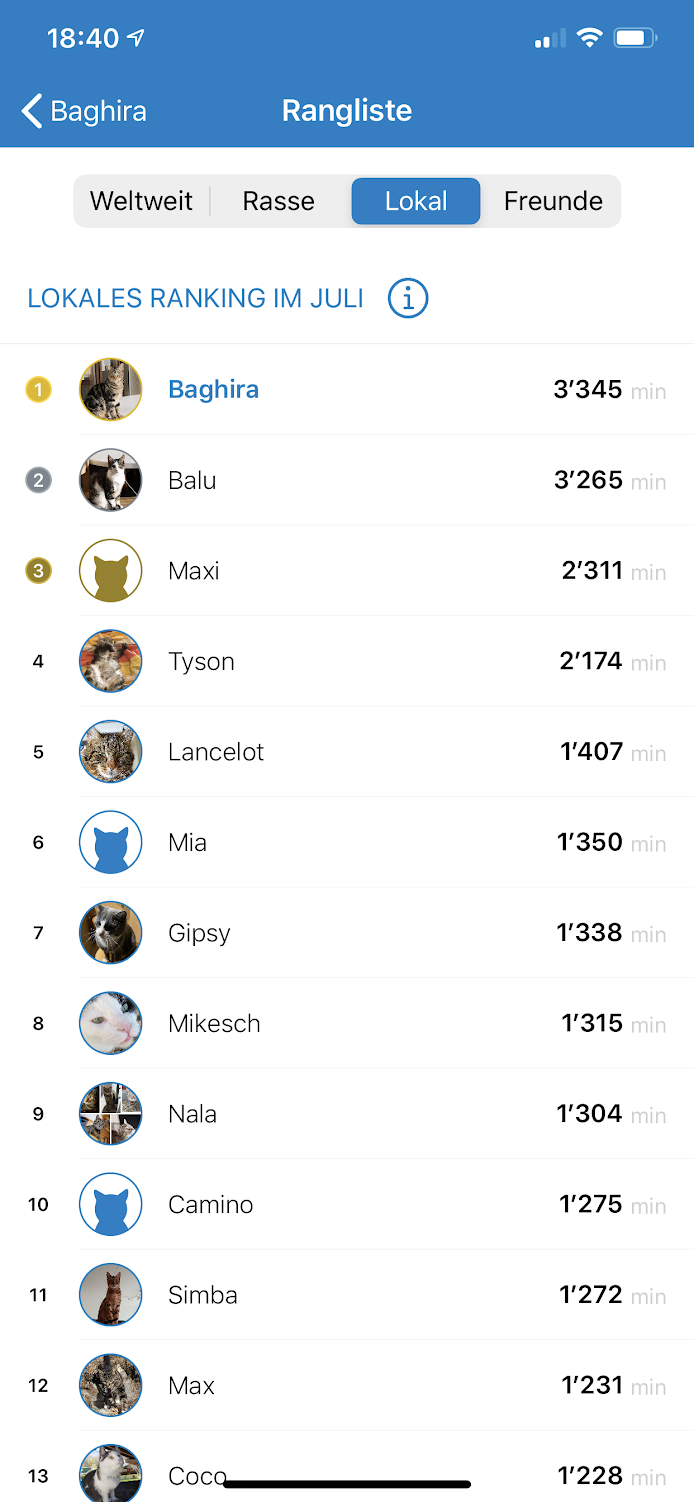Switch to the Rasse tab

point(278,201)
